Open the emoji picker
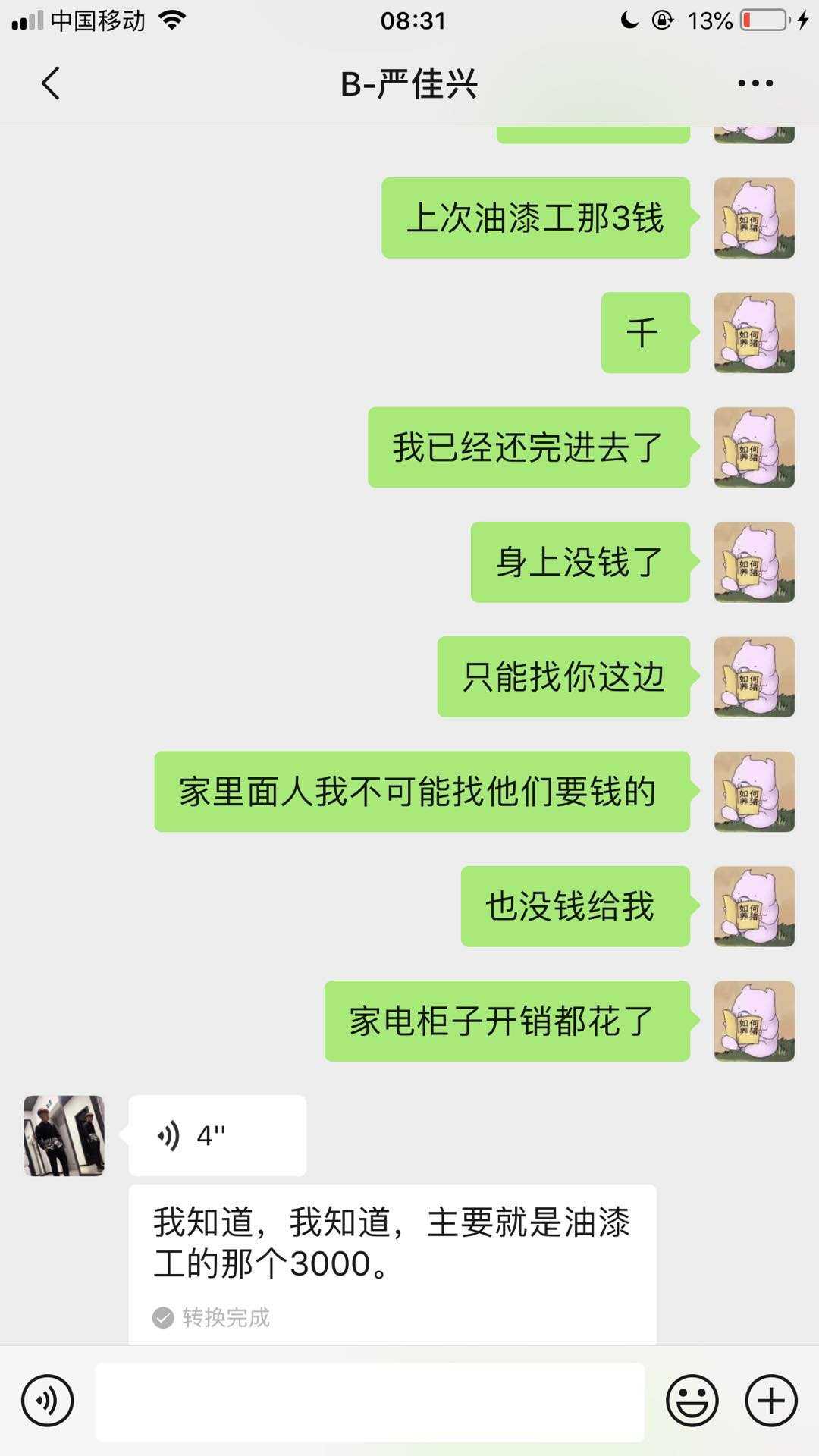 tap(692, 1401)
